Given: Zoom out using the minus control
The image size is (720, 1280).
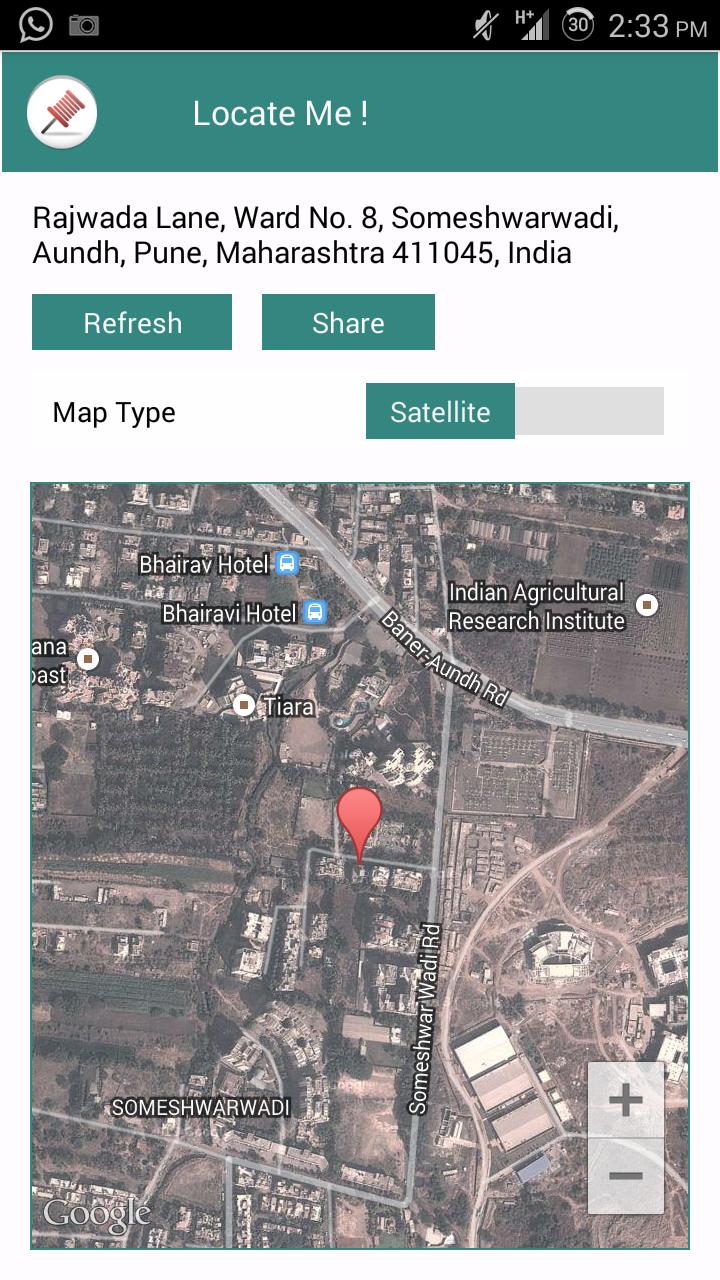Looking at the screenshot, I should pos(626,1175).
